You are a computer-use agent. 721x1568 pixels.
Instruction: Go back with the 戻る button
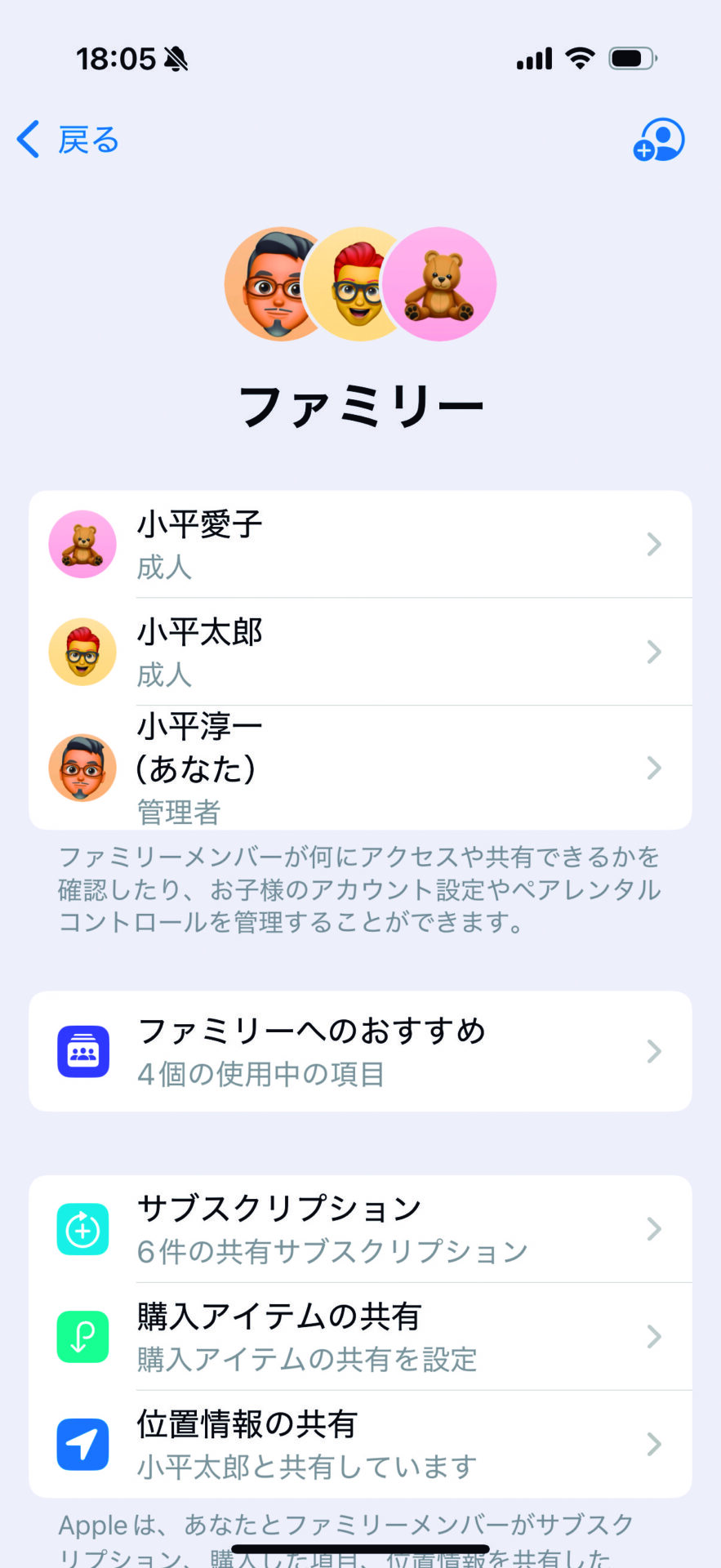69,140
